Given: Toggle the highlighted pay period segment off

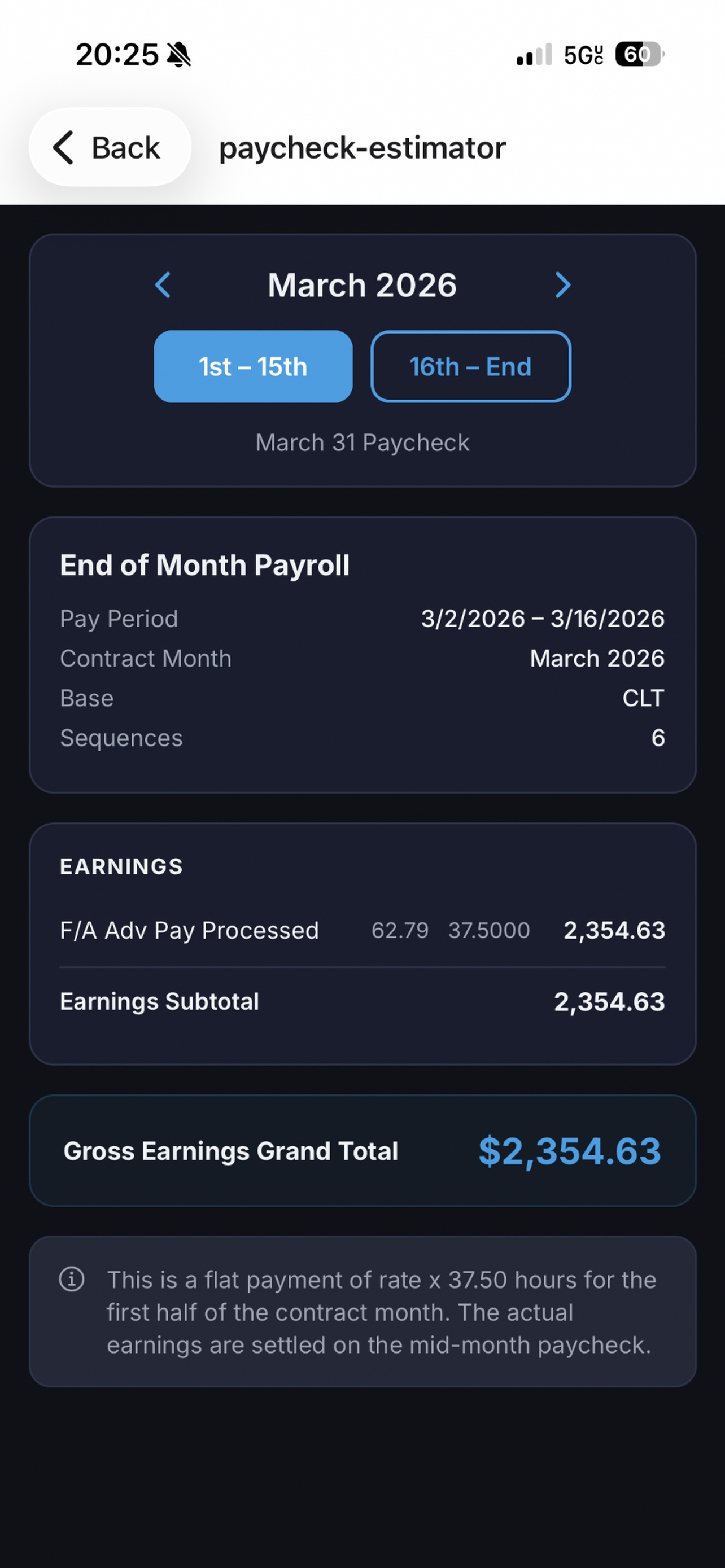Looking at the screenshot, I should pos(253,366).
